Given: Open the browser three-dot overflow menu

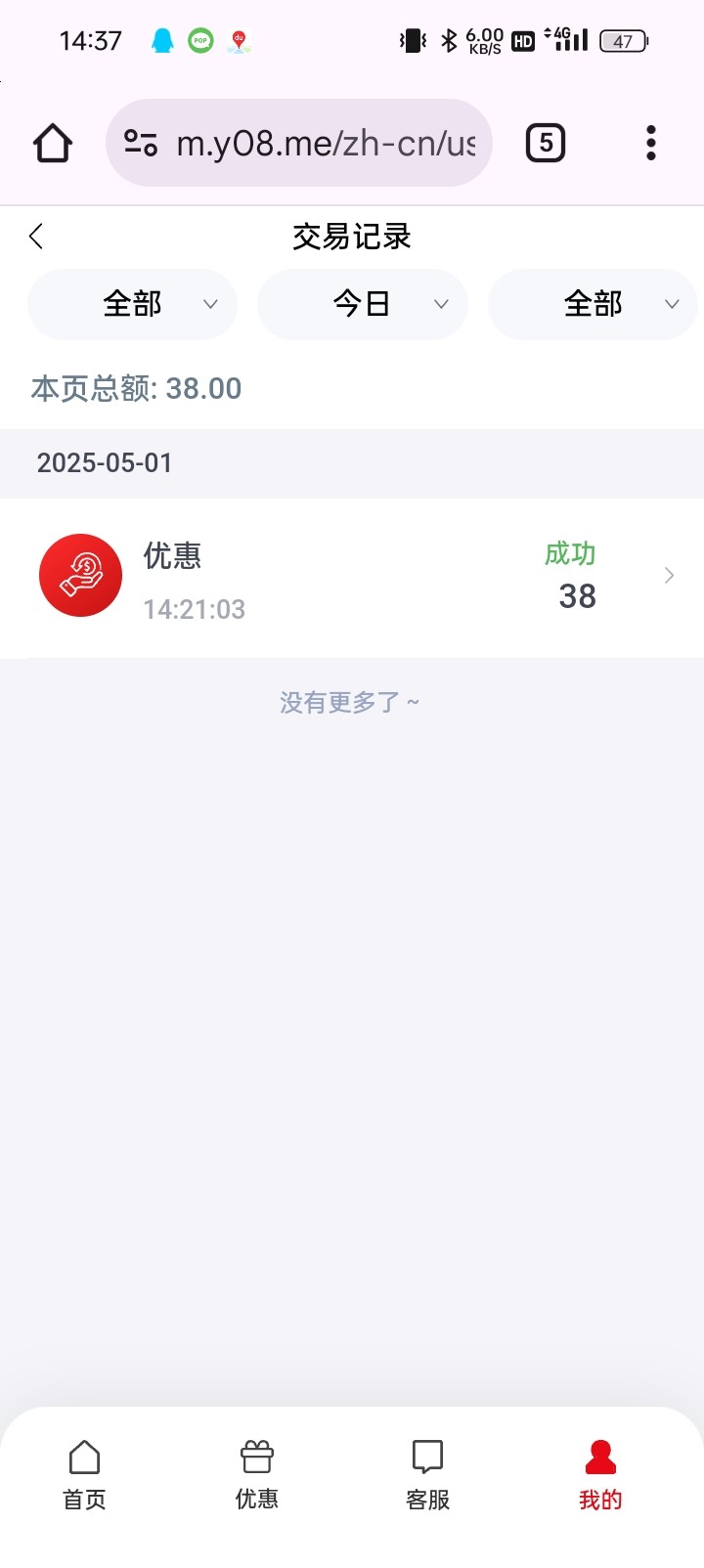Looking at the screenshot, I should pos(650,144).
